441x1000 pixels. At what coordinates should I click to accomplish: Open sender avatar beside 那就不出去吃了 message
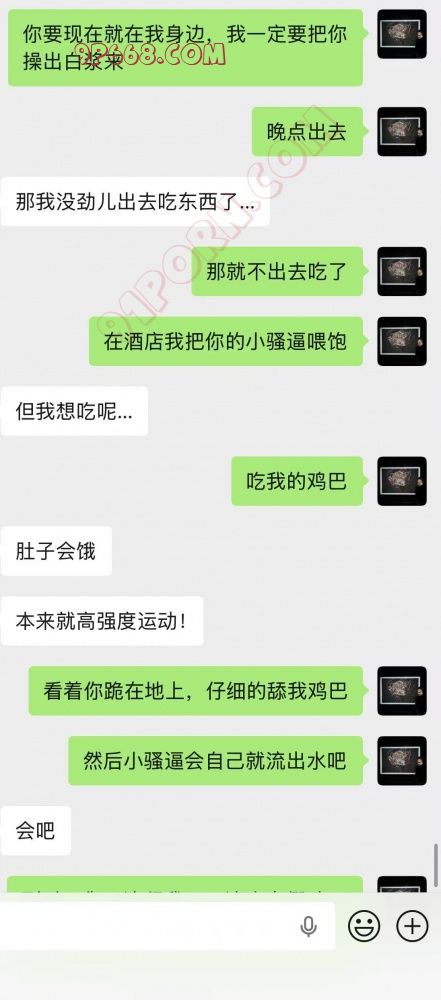pos(402,271)
